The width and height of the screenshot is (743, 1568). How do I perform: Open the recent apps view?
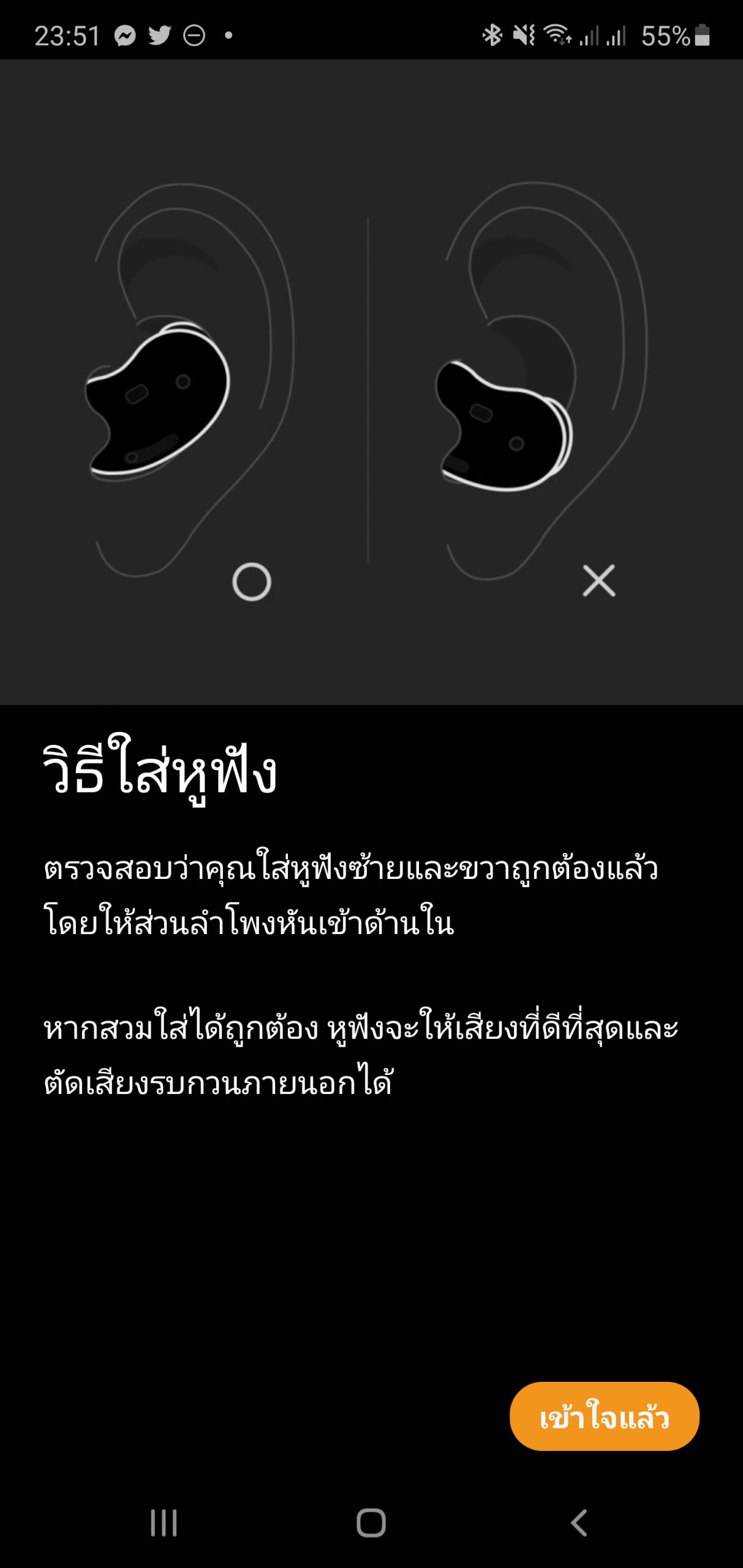(164, 1523)
